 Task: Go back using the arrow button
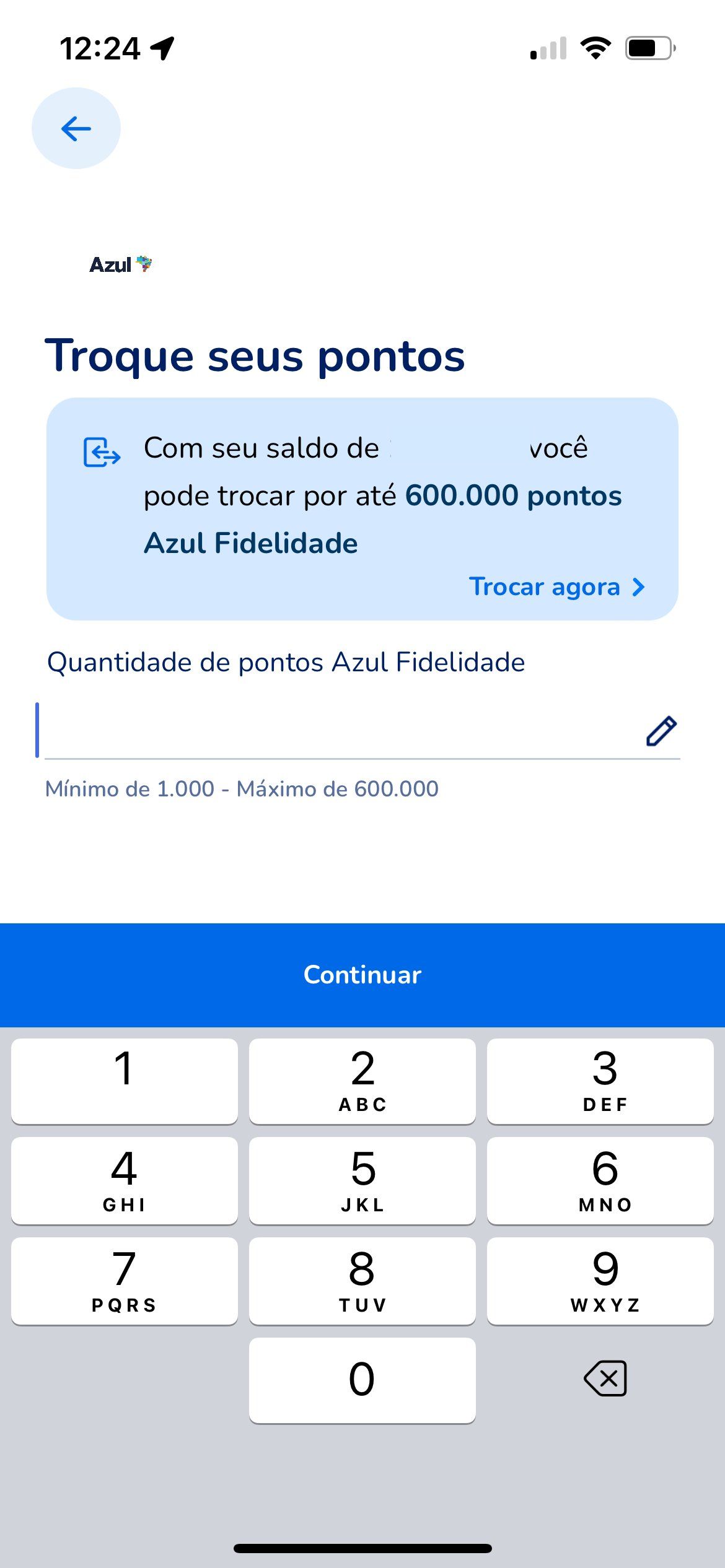coord(76,129)
